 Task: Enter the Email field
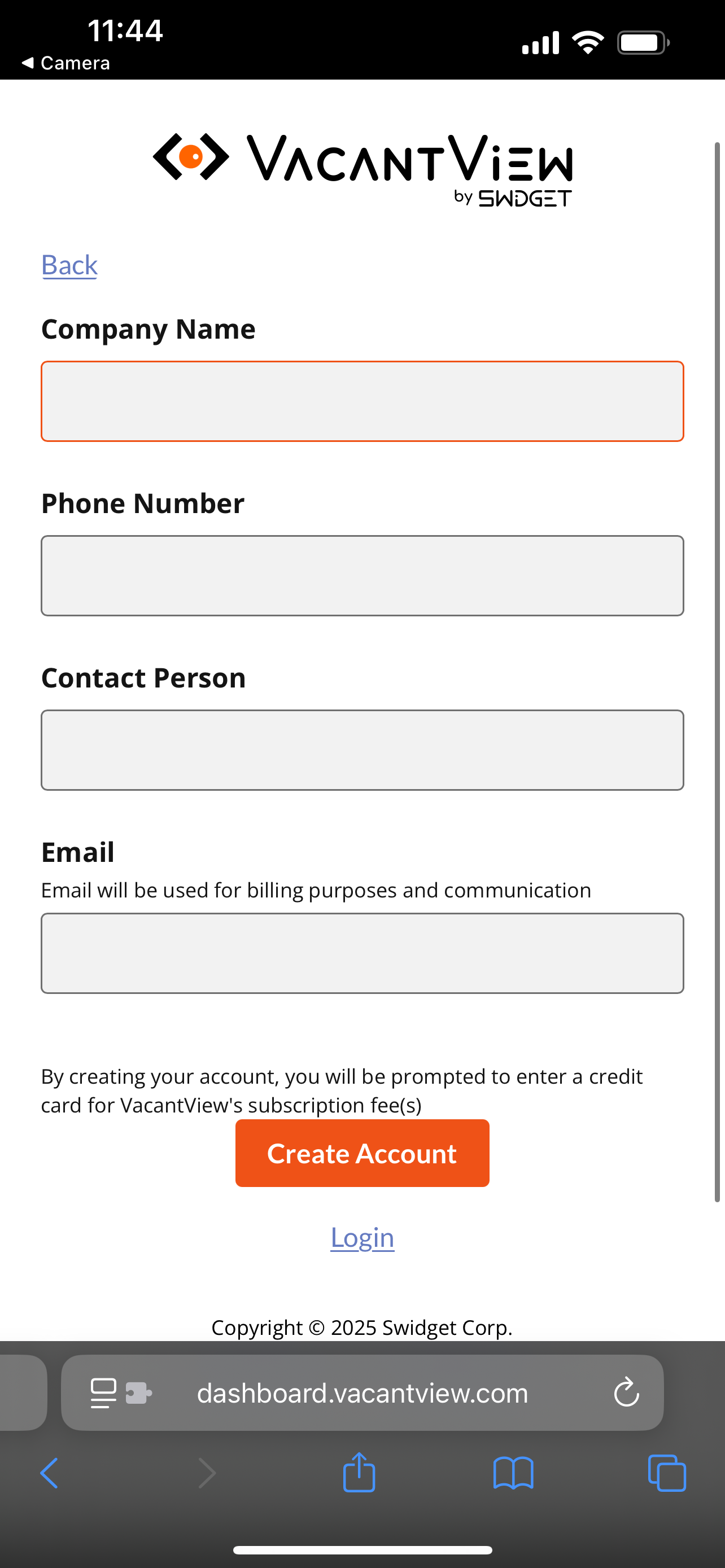pyautogui.click(x=362, y=953)
